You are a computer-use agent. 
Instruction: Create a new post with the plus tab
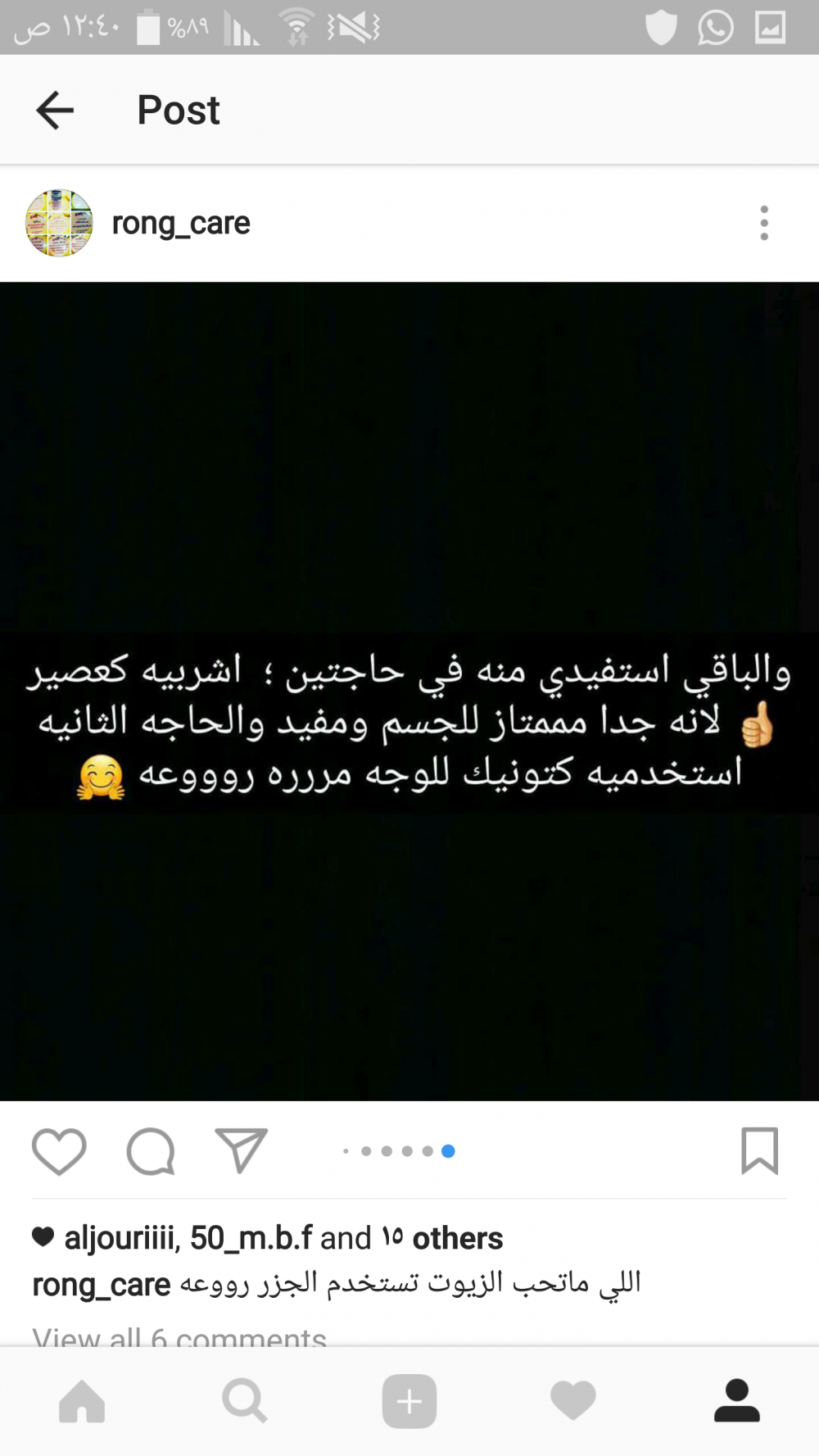click(409, 1401)
